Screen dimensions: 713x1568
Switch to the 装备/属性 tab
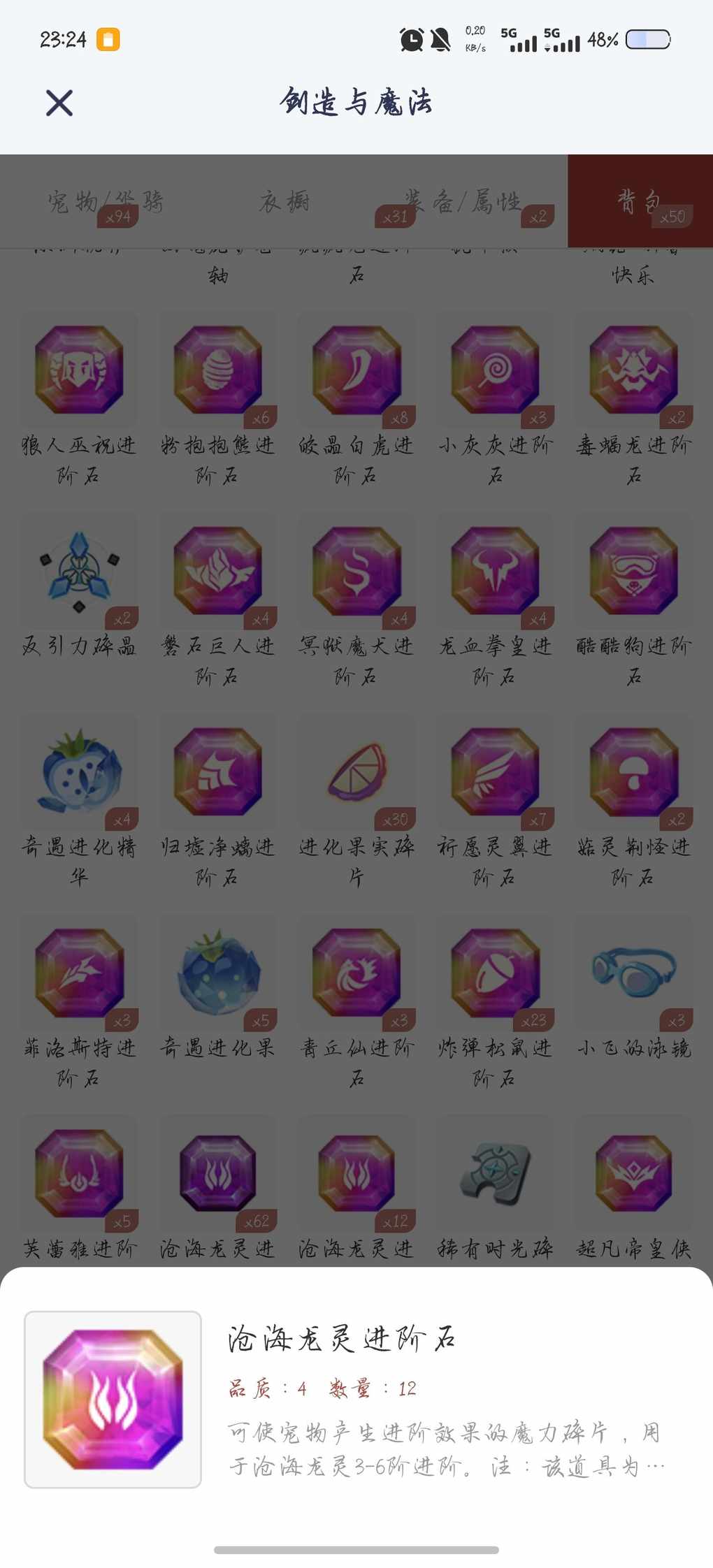coord(462,202)
